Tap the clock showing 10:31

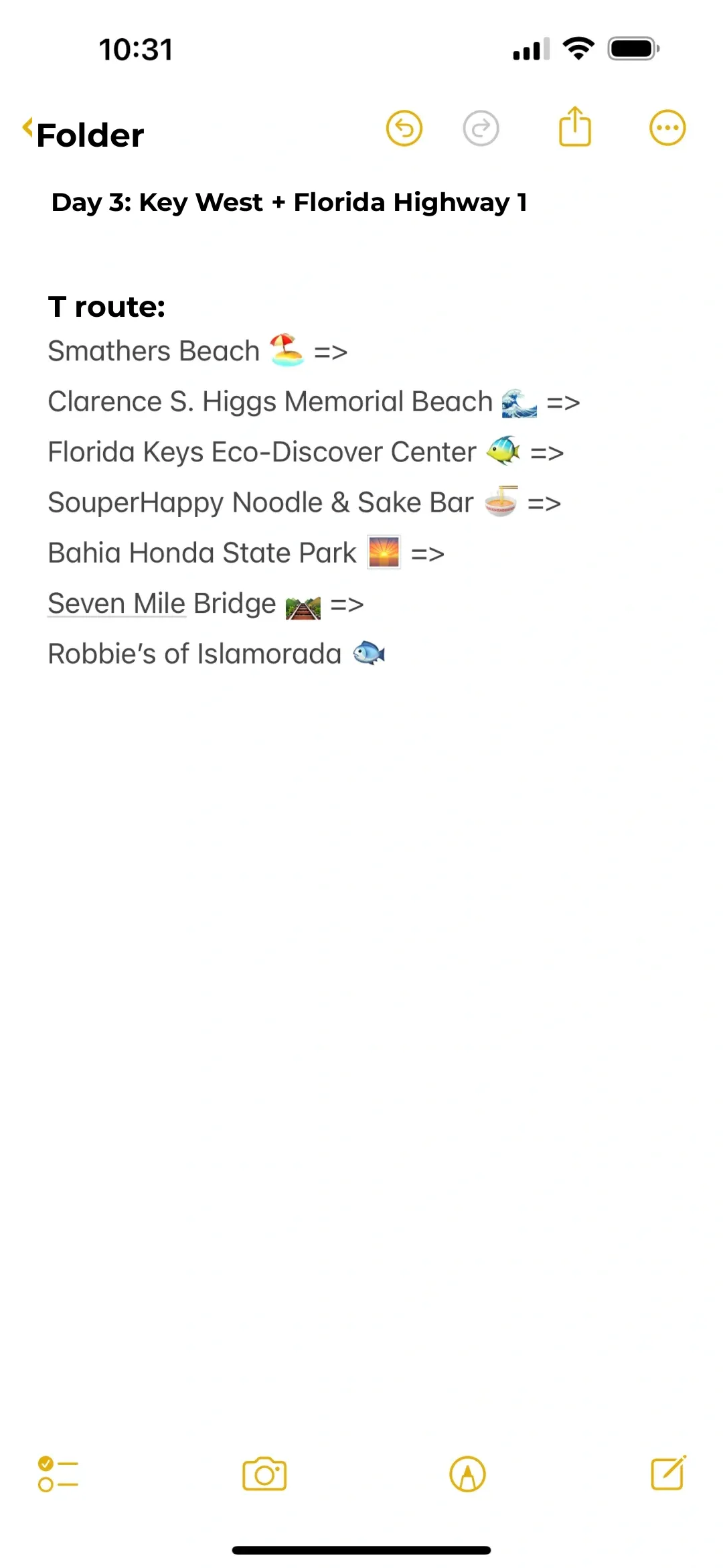coord(136,48)
